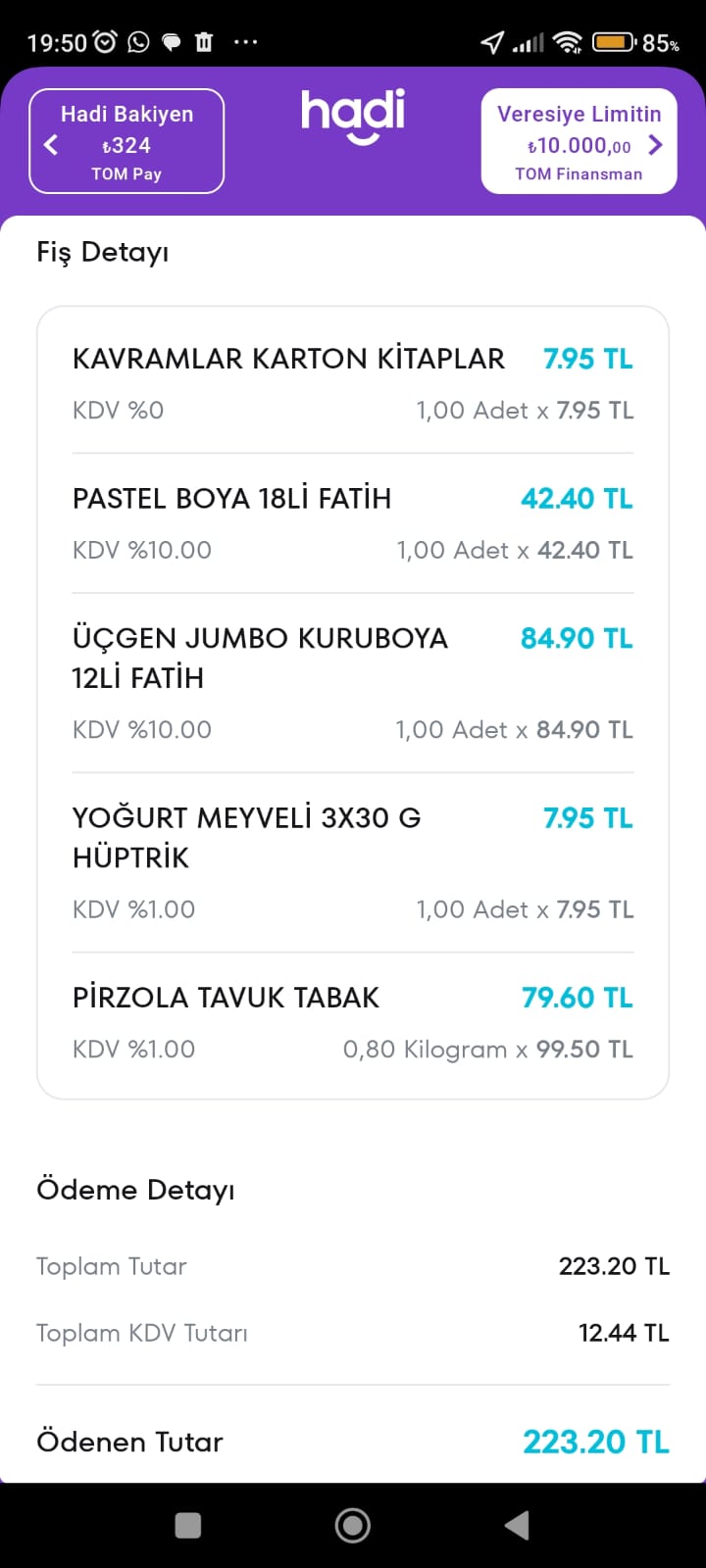
Task: Open the recent apps view
Action: pyautogui.click(x=188, y=1525)
